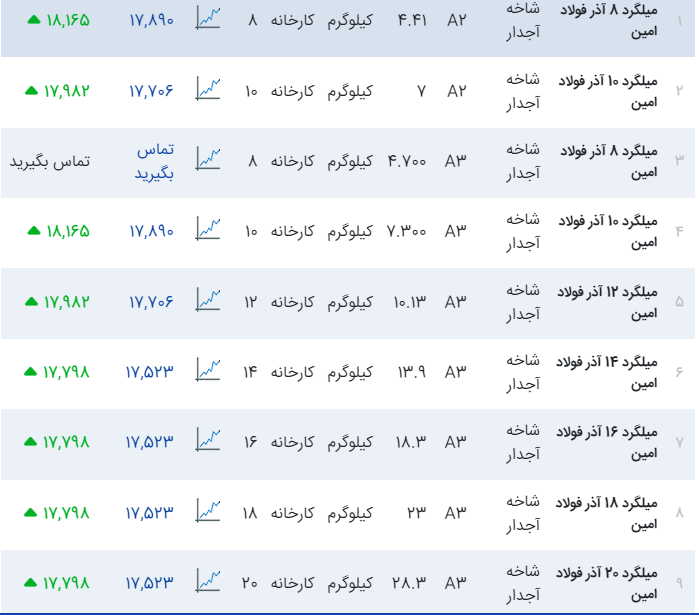
Task: Open product title میلگرد 20 آذر فولاد امین
Action: 608,581
